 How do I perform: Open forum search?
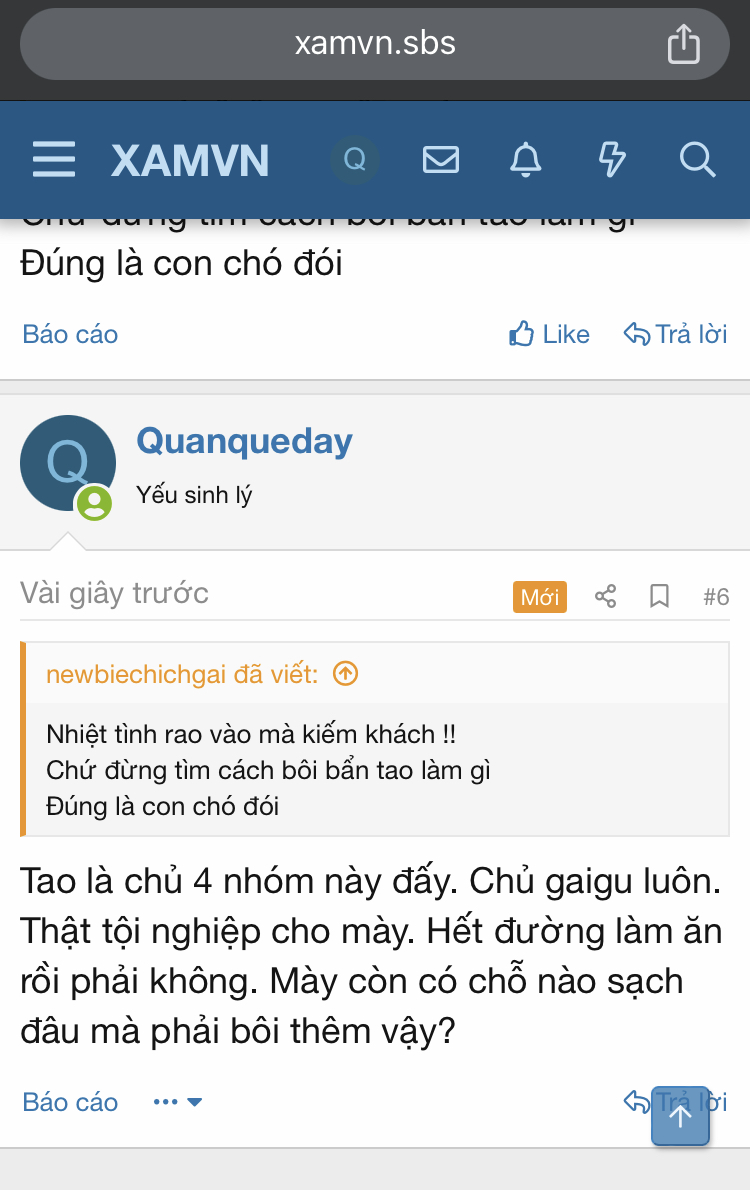(697, 160)
